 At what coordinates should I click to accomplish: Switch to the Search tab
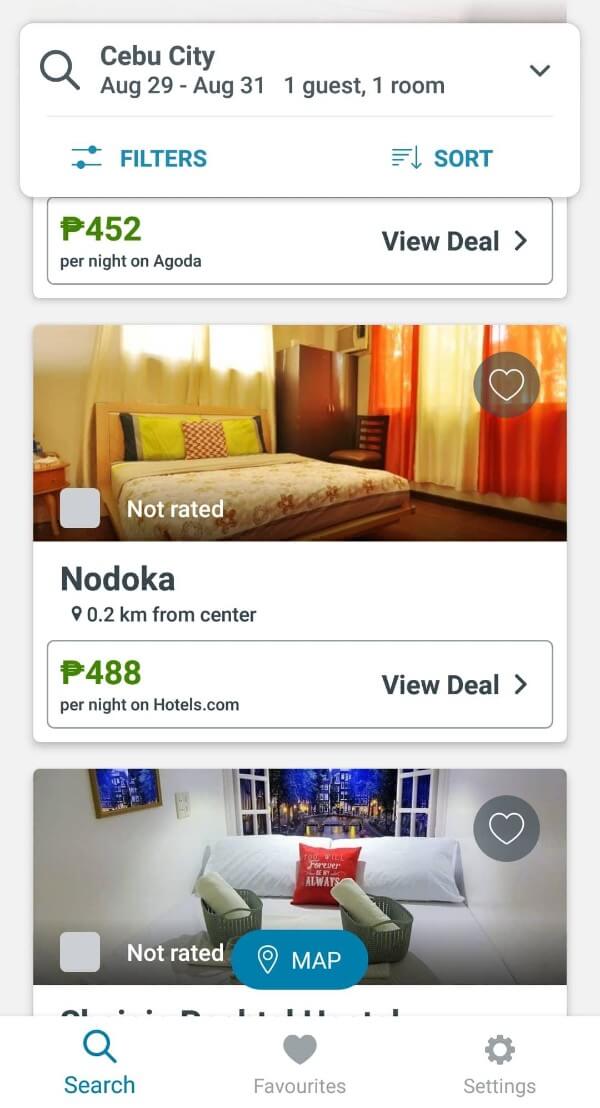click(x=99, y=1064)
